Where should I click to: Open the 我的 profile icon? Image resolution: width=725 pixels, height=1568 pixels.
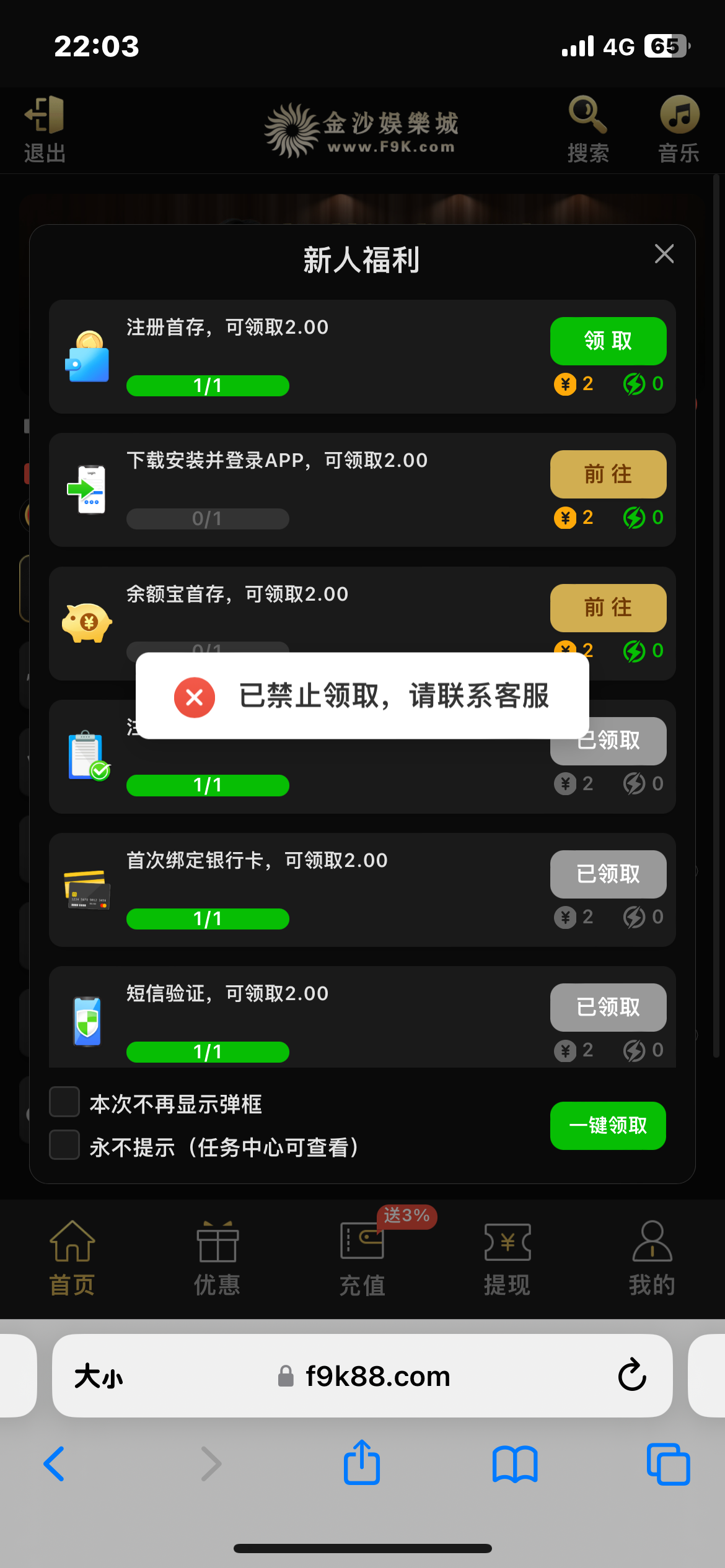tap(652, 1257)
